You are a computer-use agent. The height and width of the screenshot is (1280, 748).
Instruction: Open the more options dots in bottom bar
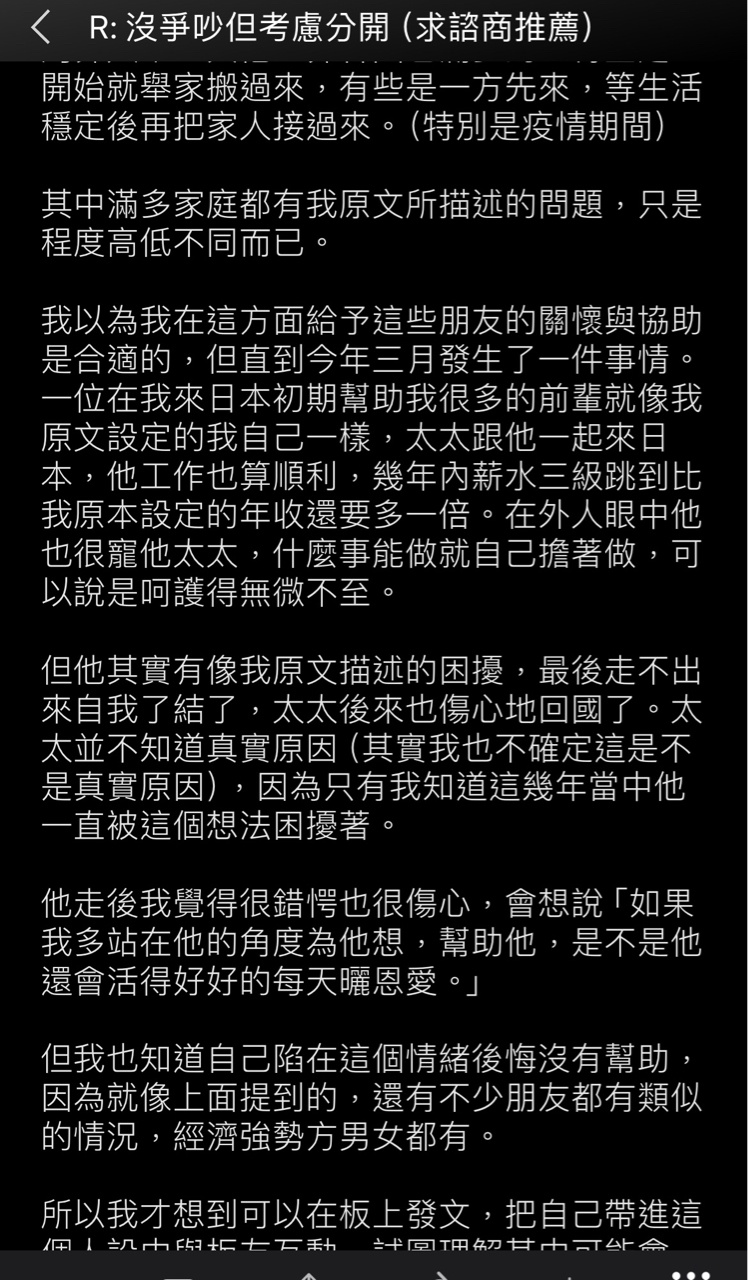click(x=690, y=1273)
